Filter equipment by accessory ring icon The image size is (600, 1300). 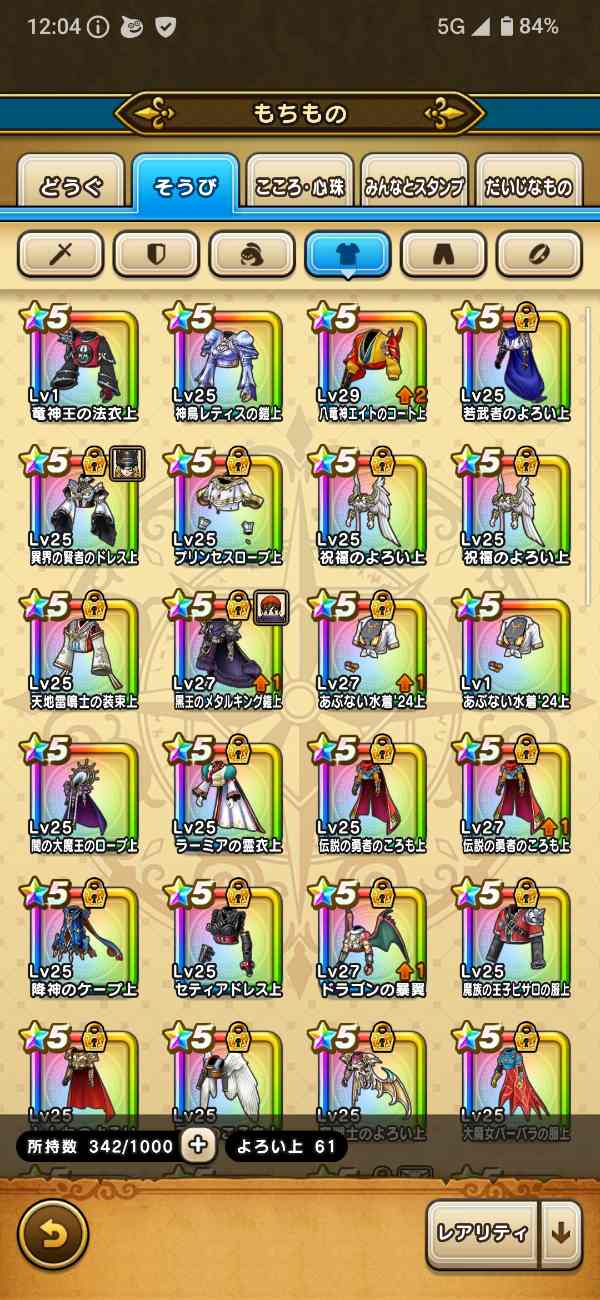(x=539, y=254)
